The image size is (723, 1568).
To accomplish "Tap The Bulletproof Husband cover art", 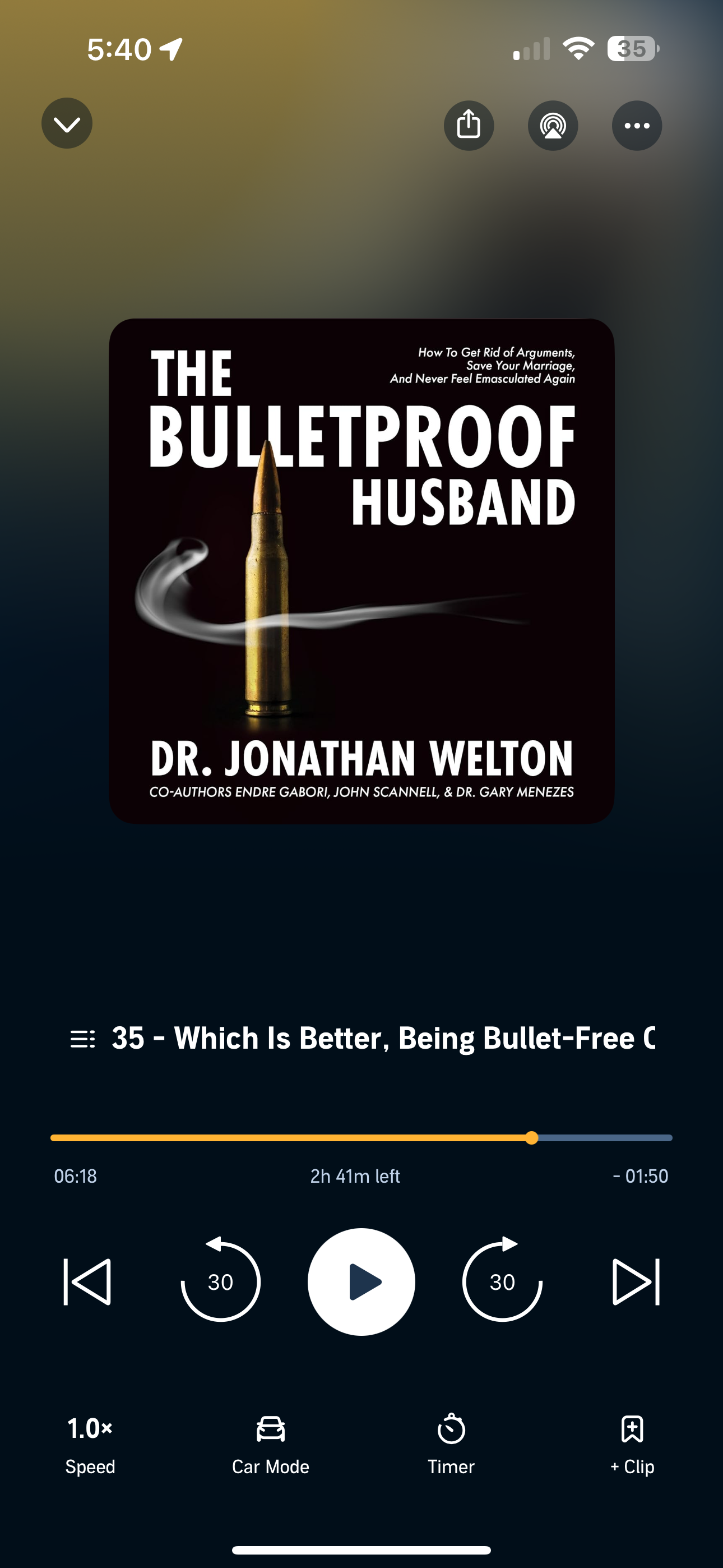I will click(x=361, y=571).
